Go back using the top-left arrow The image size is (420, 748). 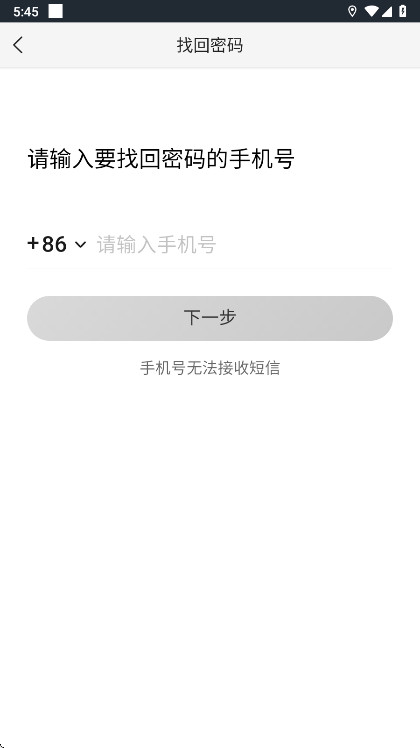(x=18, y=45)
